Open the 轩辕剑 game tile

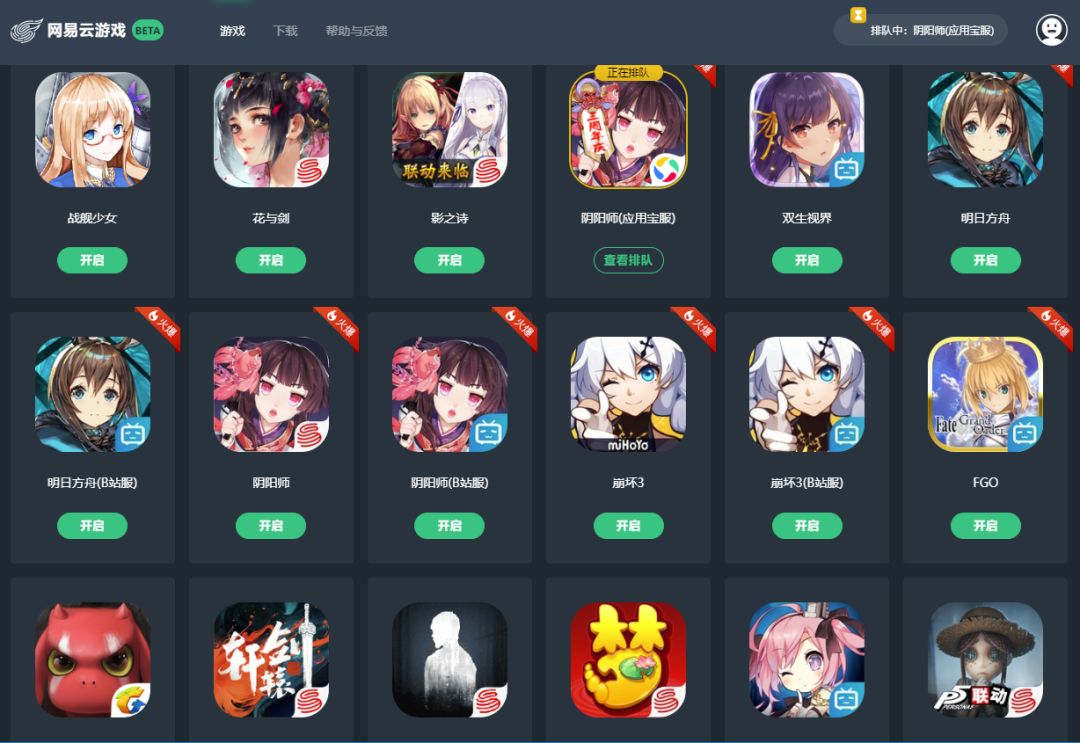tap(271, 659)
